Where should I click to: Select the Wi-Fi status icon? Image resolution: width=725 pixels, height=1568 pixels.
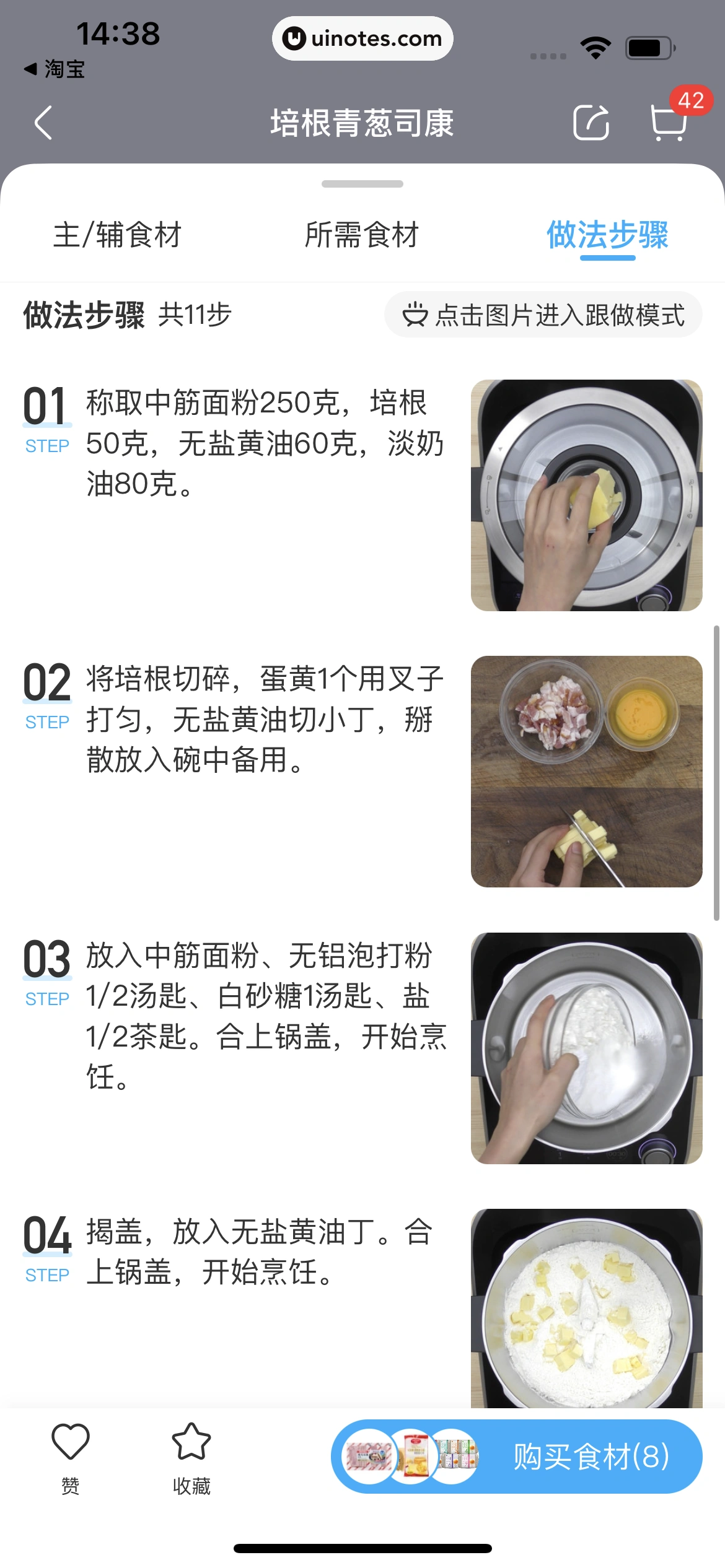(594, 46)
